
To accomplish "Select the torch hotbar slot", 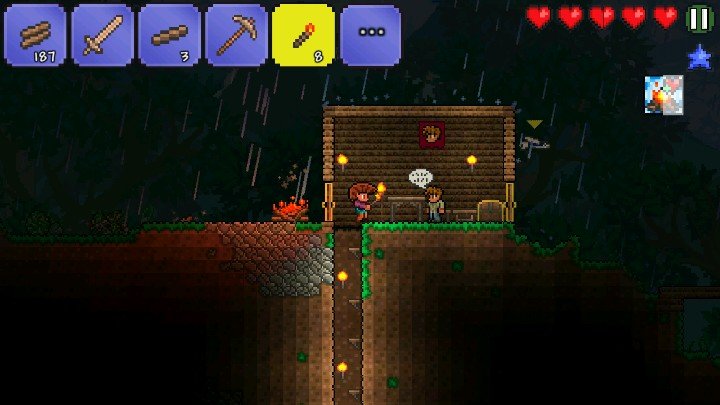I will click(x=303, y=35).
